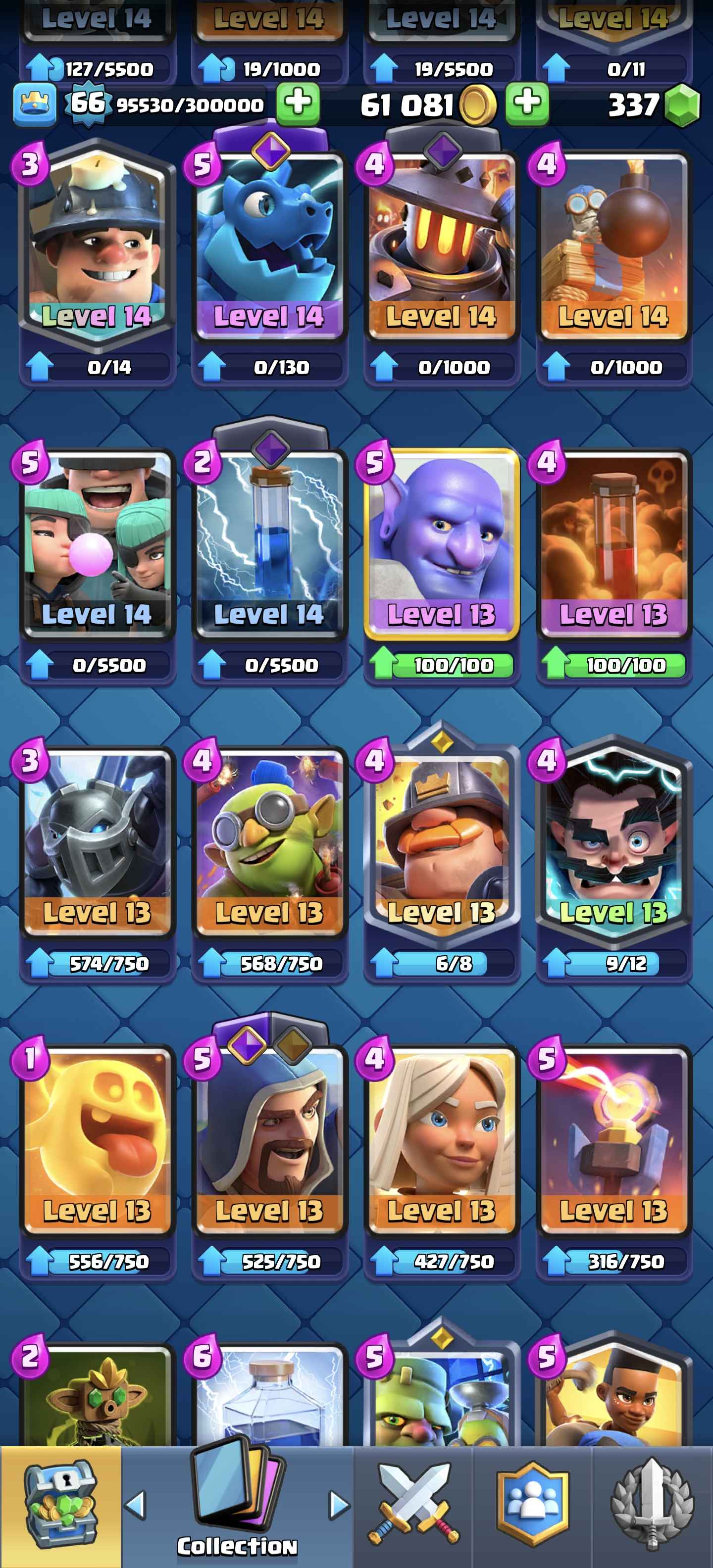Open the Heal Spirit card
Image resolution: width=713 pixels, height=1568 pixels.
[x=97, y=1138]
